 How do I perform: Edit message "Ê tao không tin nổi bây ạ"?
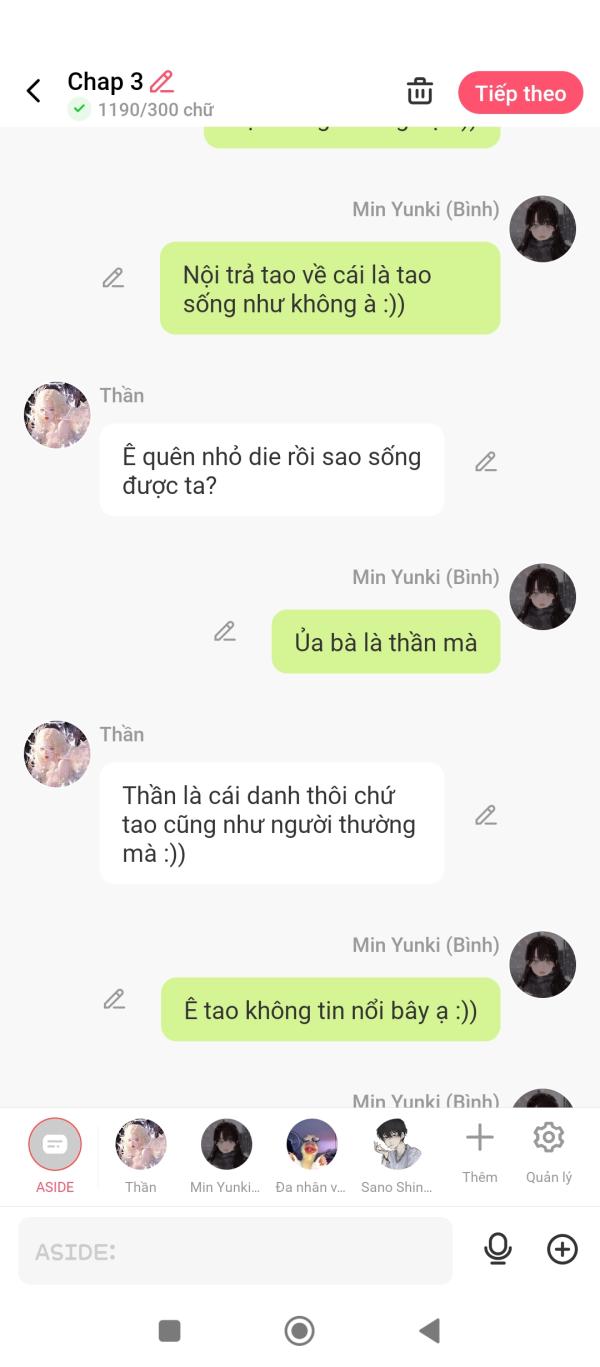click(114, 999)
